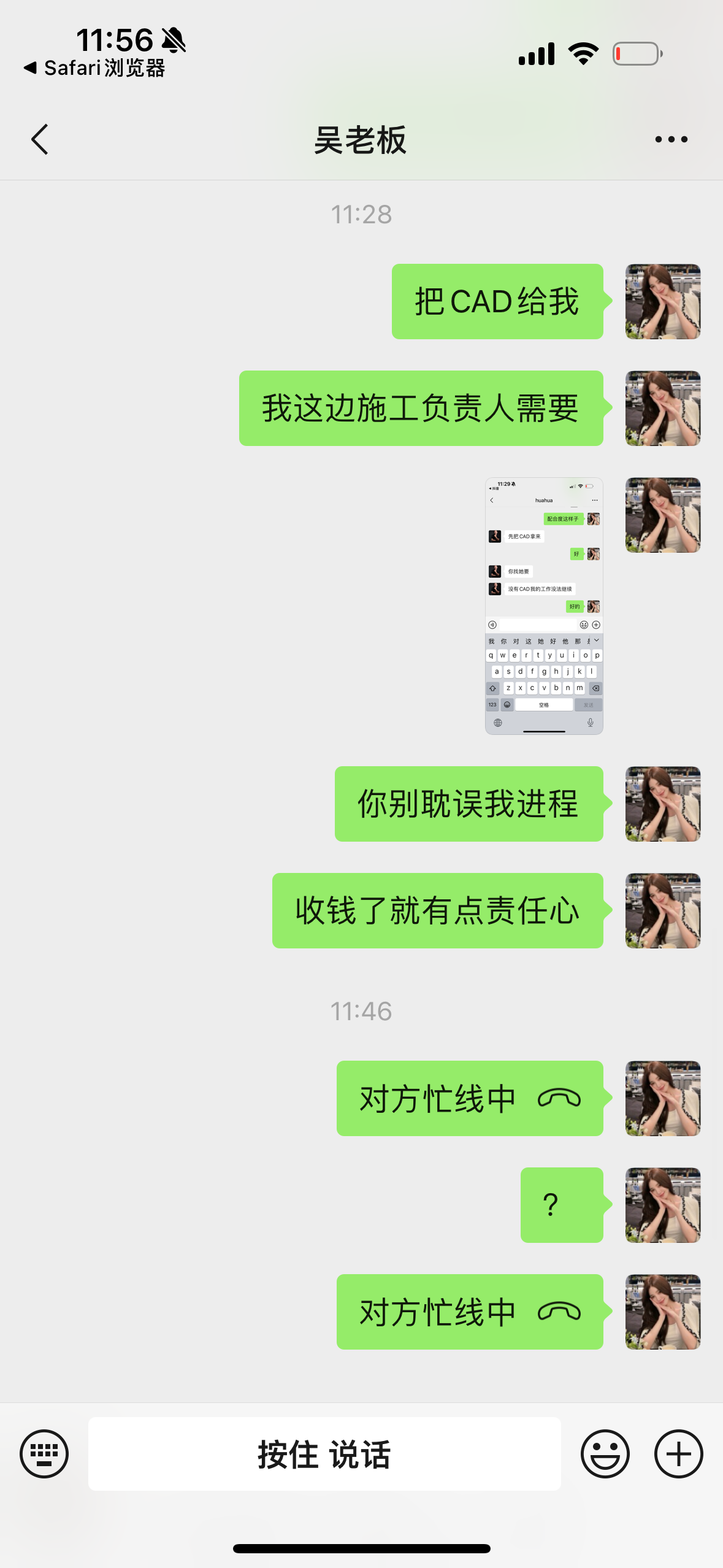
Task: Return to Safari浏览器 via the status bar
Action: tap(95, 68)
